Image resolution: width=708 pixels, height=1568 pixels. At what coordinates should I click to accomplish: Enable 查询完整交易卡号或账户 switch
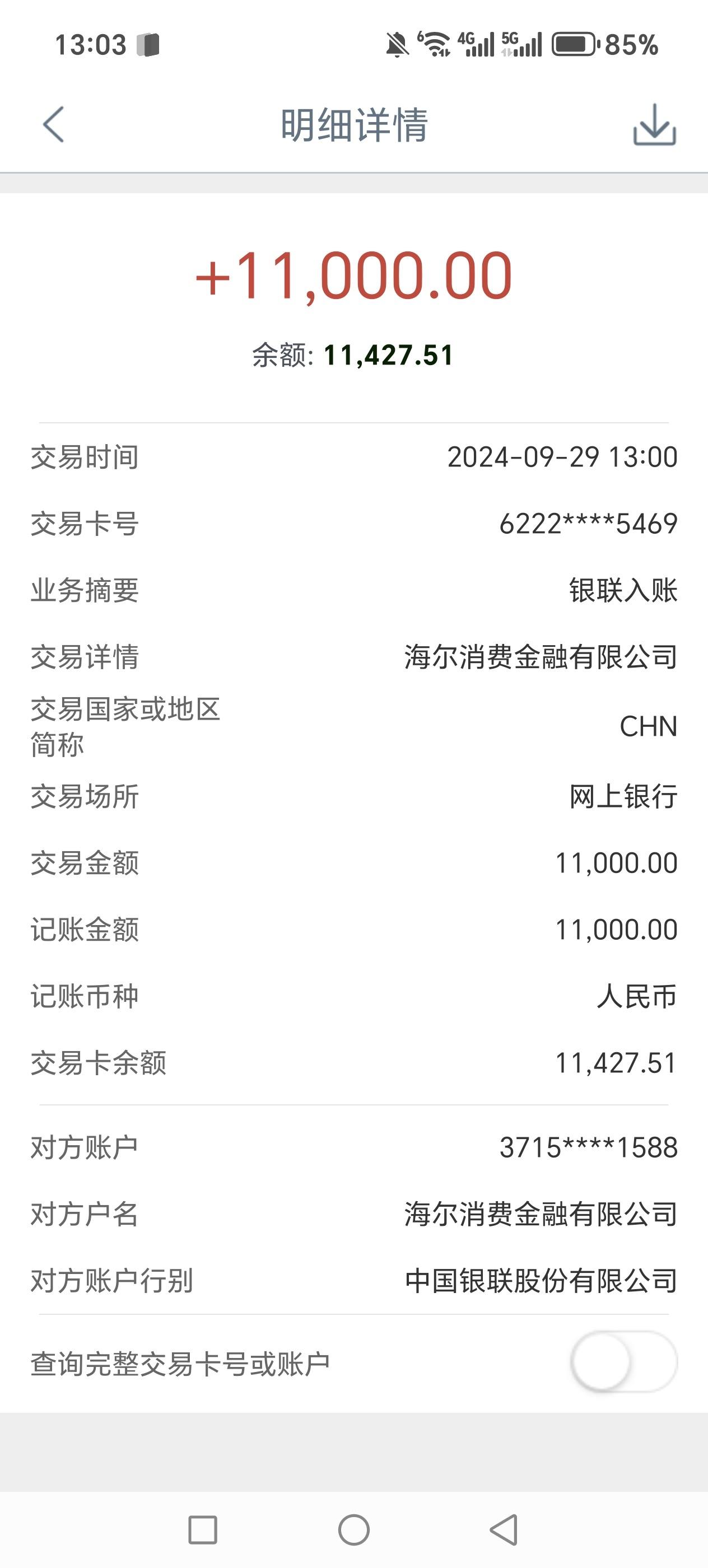pos(624,1362)
